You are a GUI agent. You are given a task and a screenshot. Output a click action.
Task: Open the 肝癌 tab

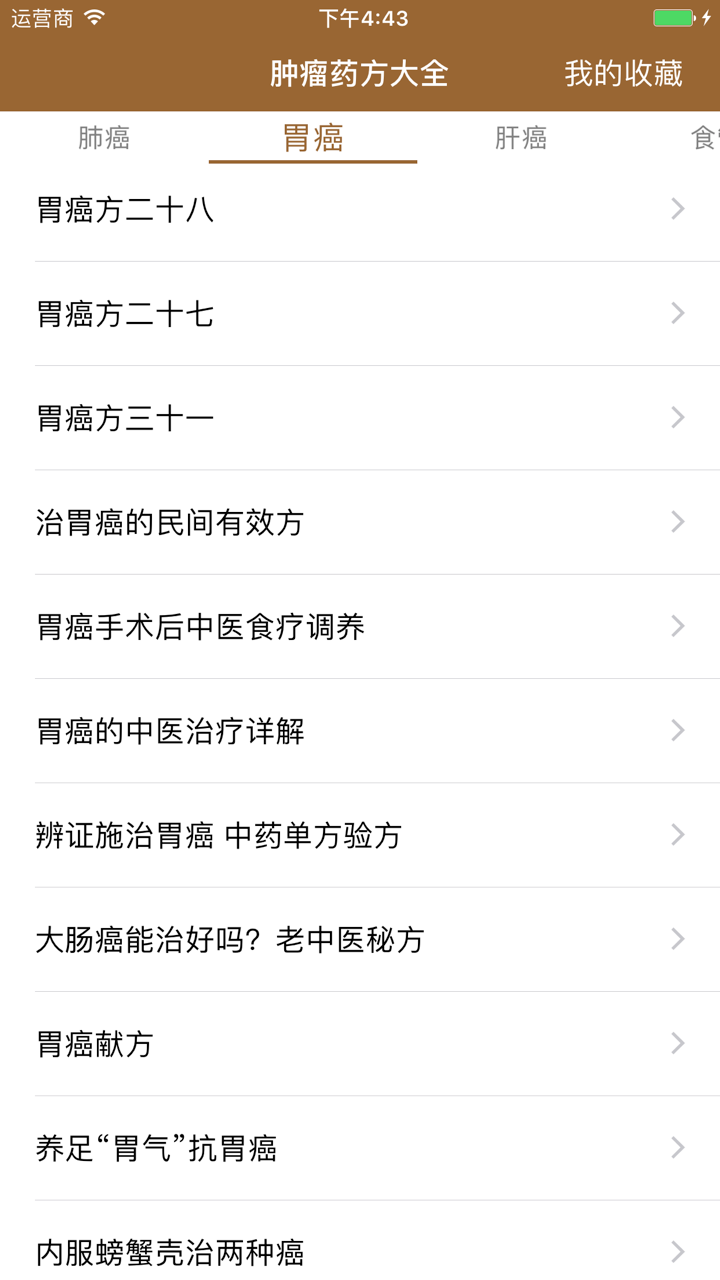pos(521,138)
